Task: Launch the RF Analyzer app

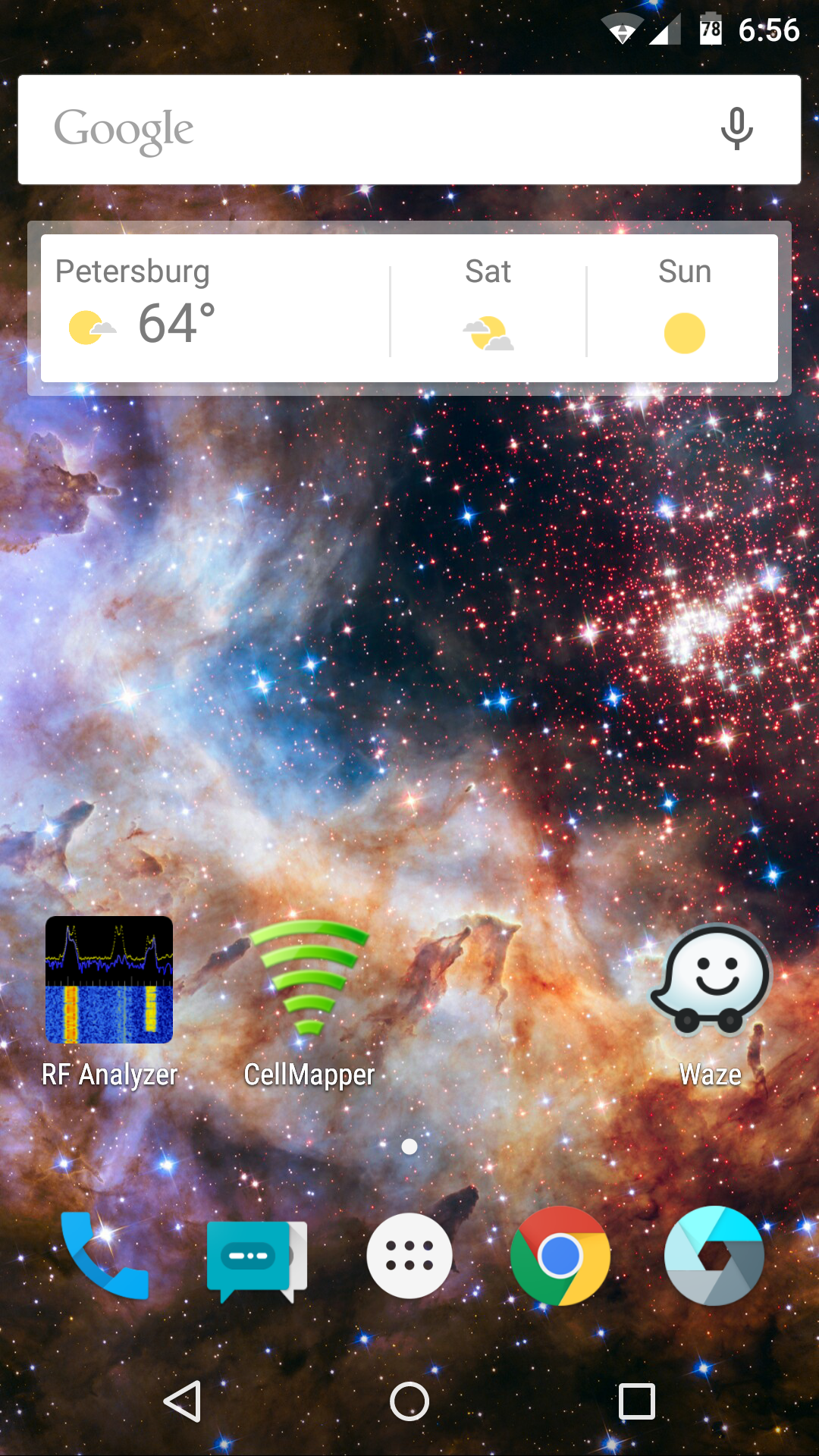Action: click(x=109, y=1001)
